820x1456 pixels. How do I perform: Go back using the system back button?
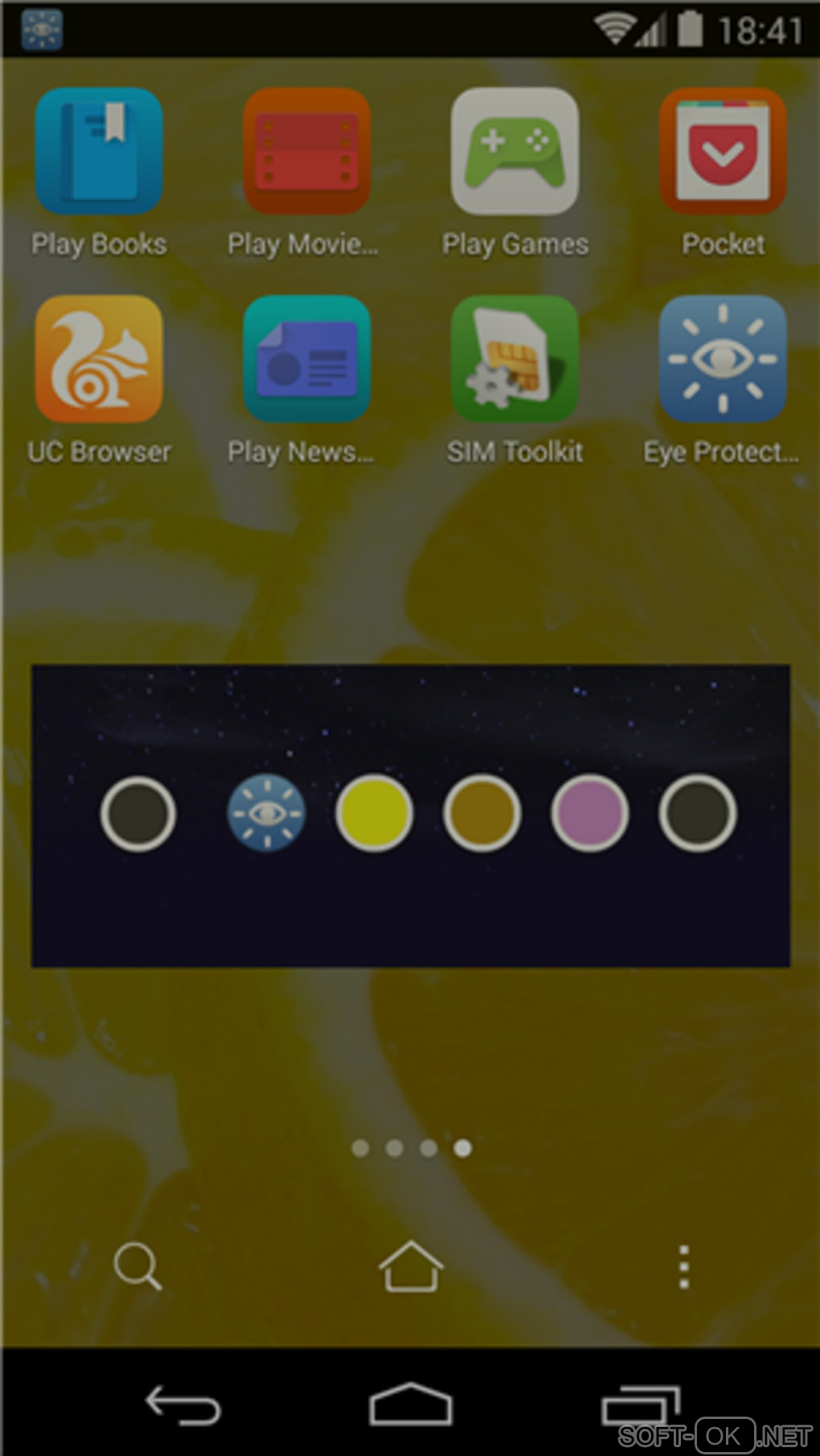[x=182, y=1405]
